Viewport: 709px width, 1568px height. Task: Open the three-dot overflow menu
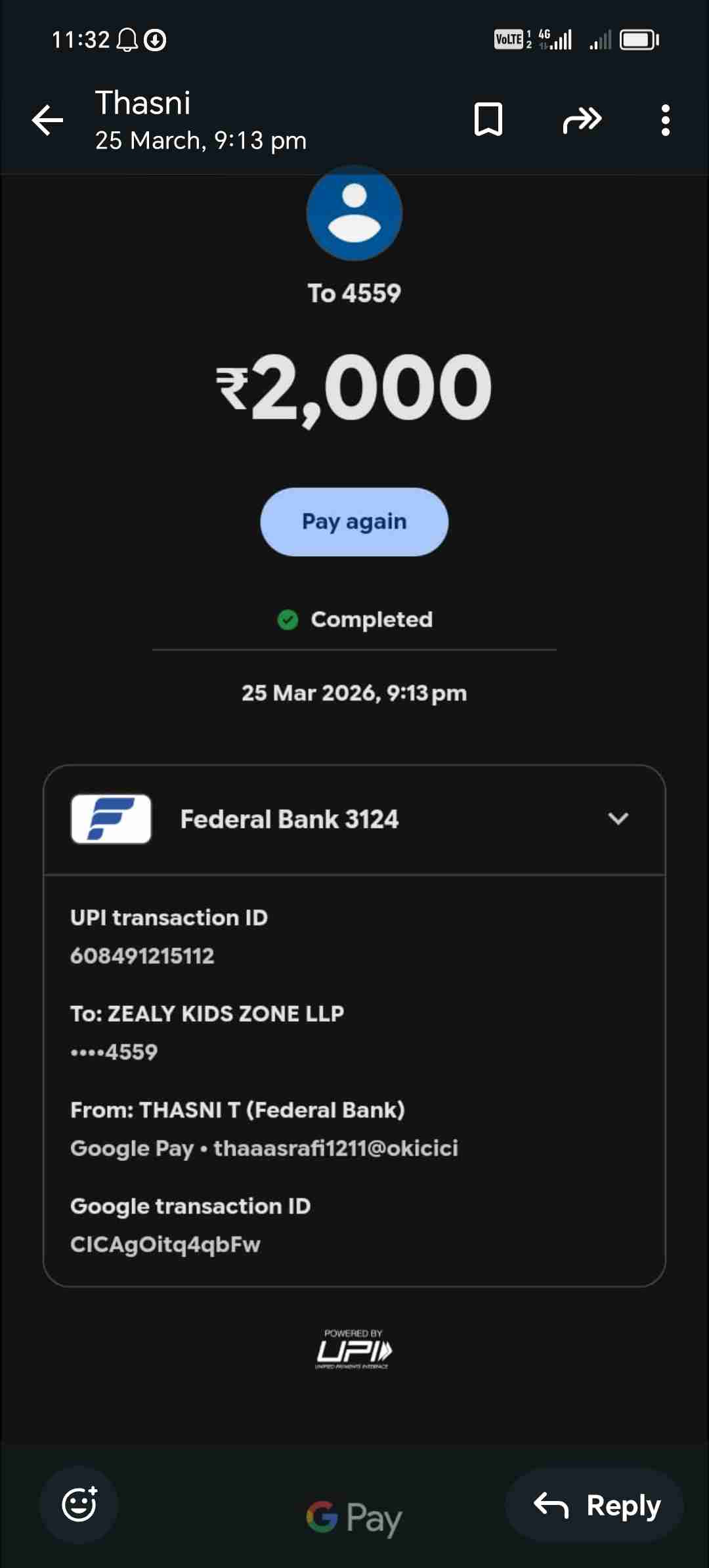pos(665,120)
